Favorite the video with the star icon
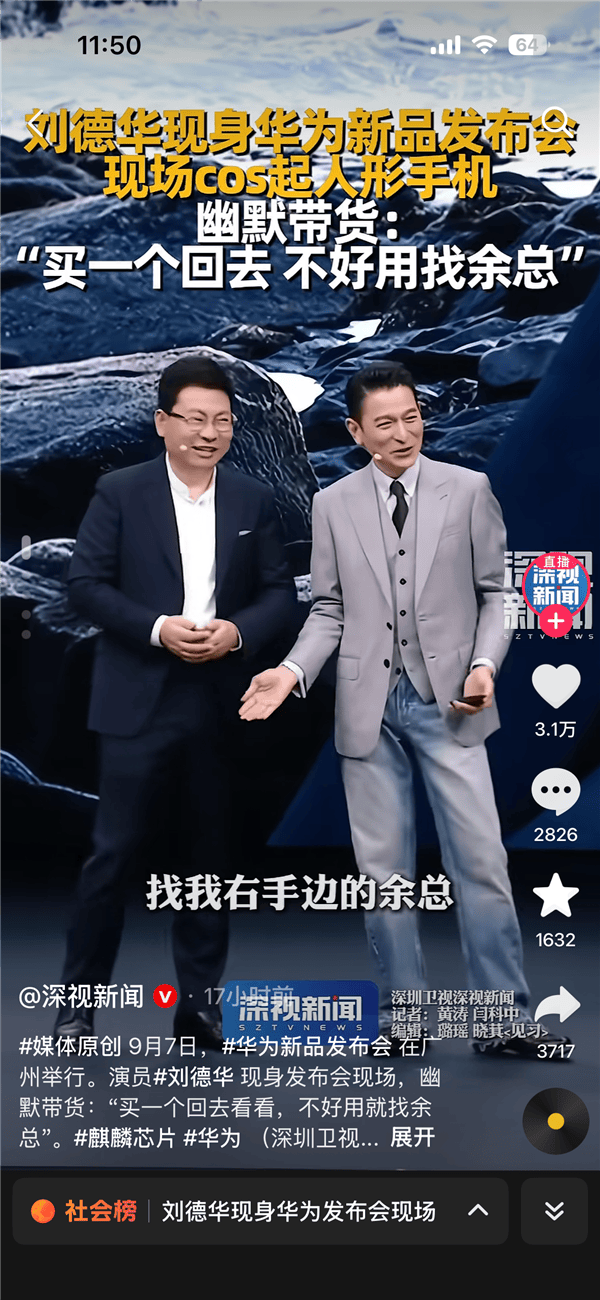 (556, 895)
